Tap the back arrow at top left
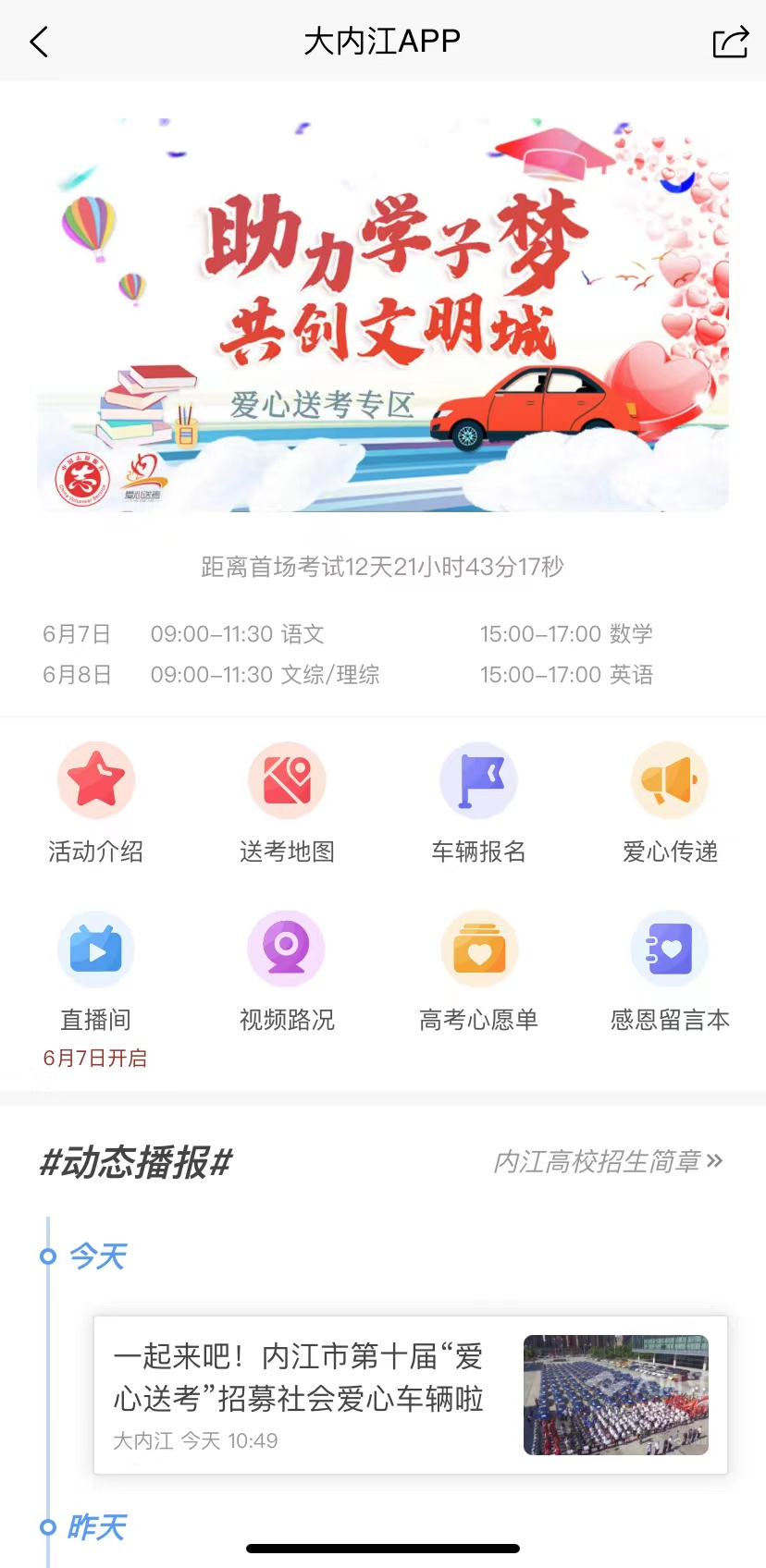The width and height of the screenshot is (766, 1568). pyautogui.click(x=39, y=42)
